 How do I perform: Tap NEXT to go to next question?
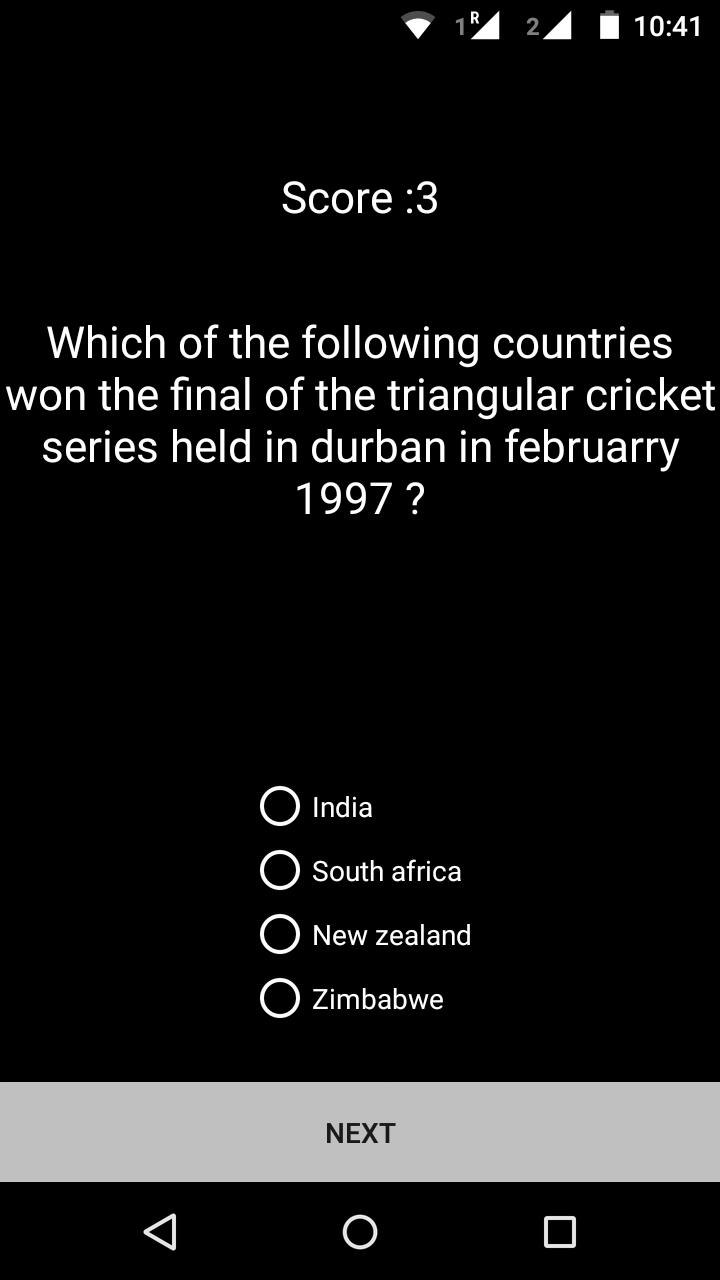coord(360,1132)
